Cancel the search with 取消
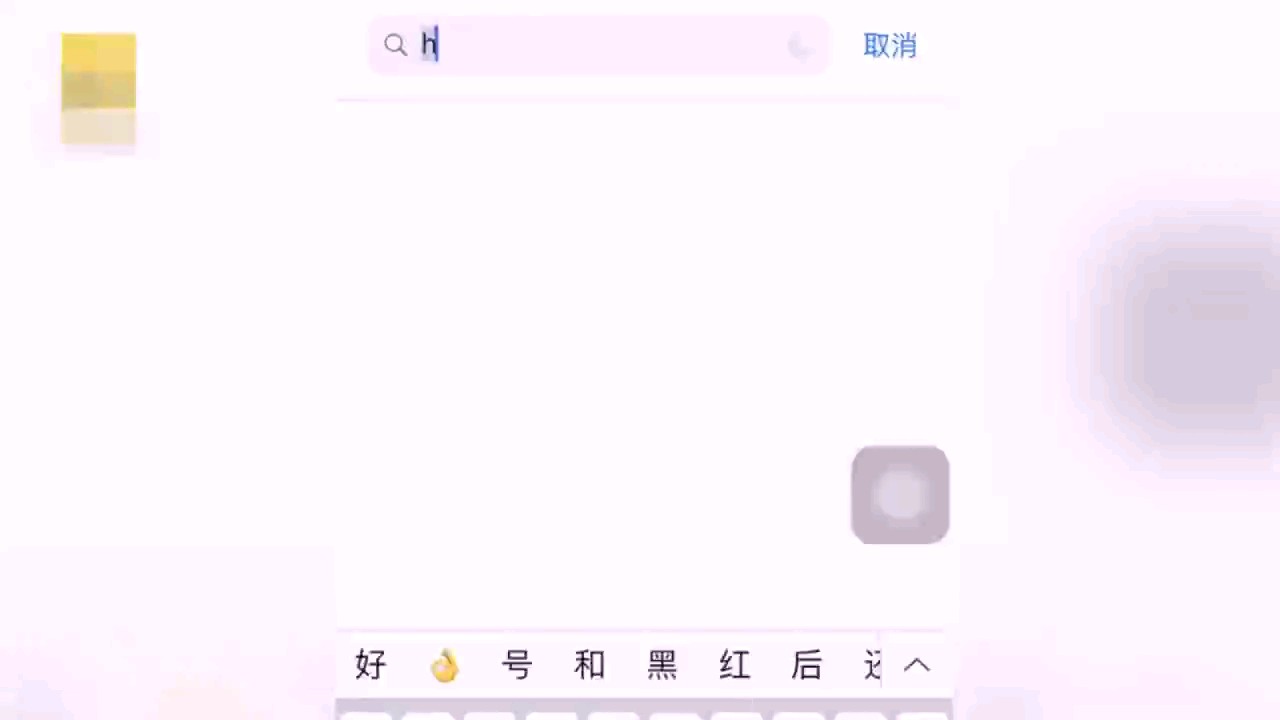Image resolution: width=1280 pixels, height=720 pixels. (x=889, y=45)
